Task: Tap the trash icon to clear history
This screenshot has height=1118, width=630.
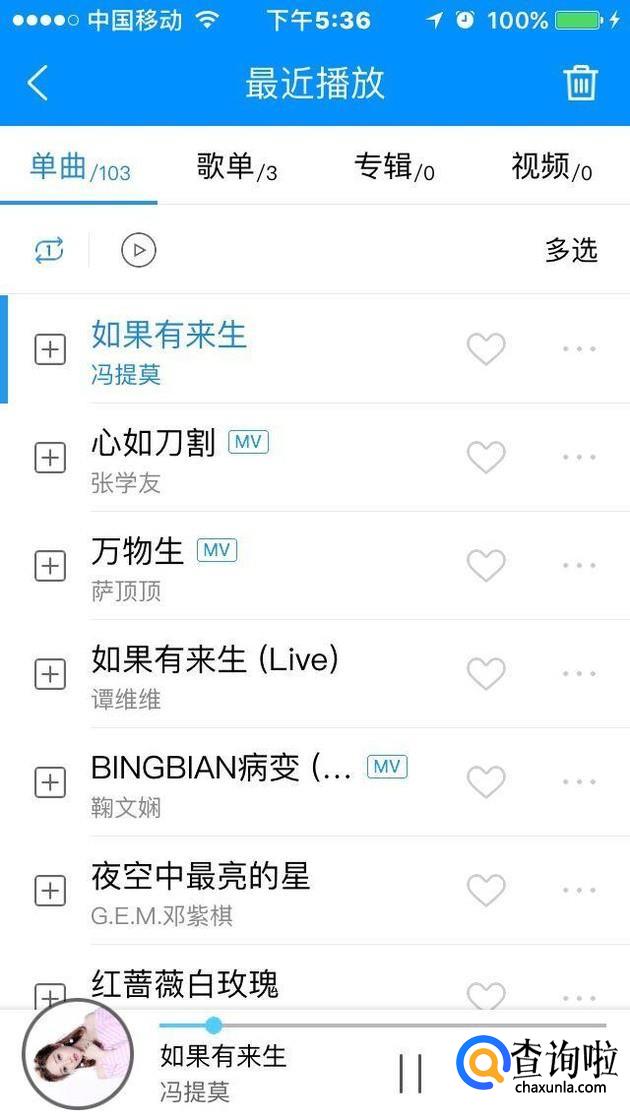Action: [x=581, y=83]
